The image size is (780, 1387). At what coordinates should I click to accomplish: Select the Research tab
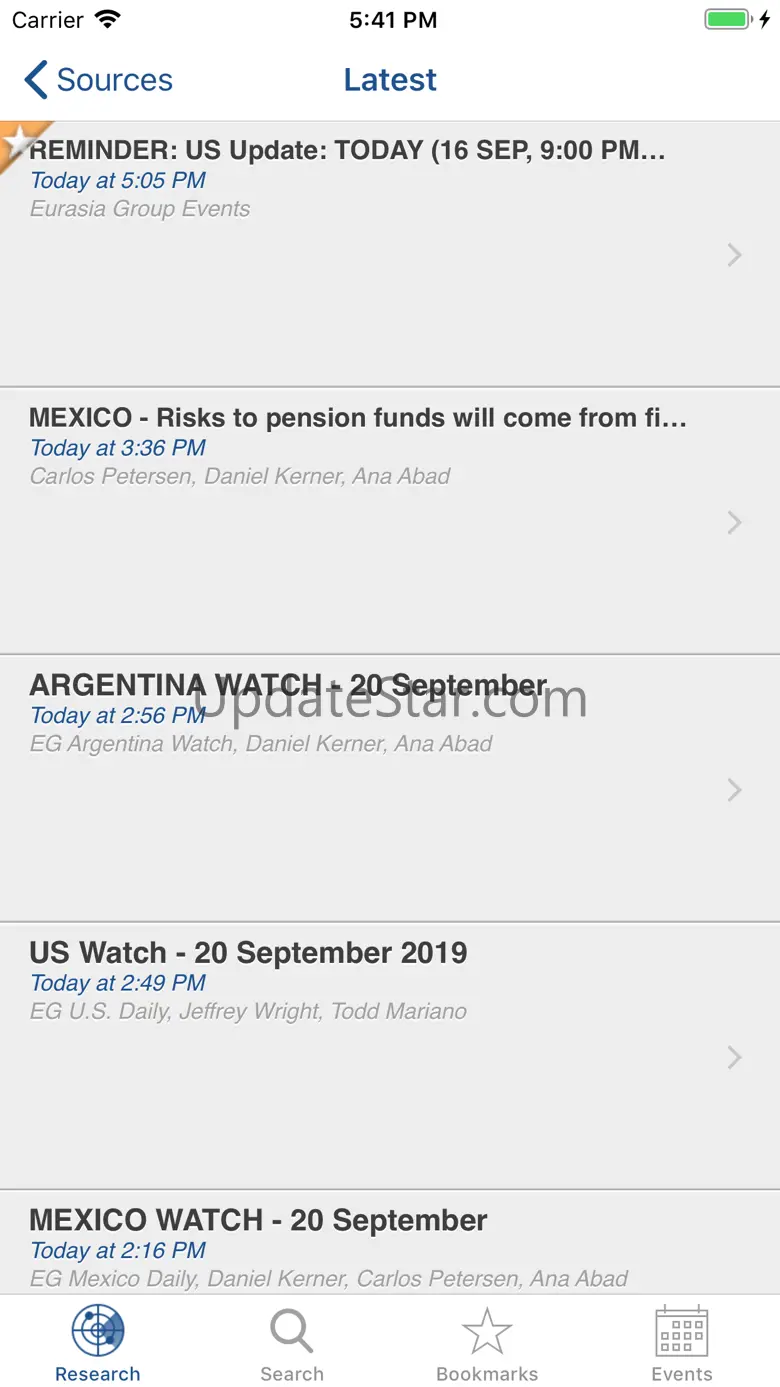[98, 1342]
